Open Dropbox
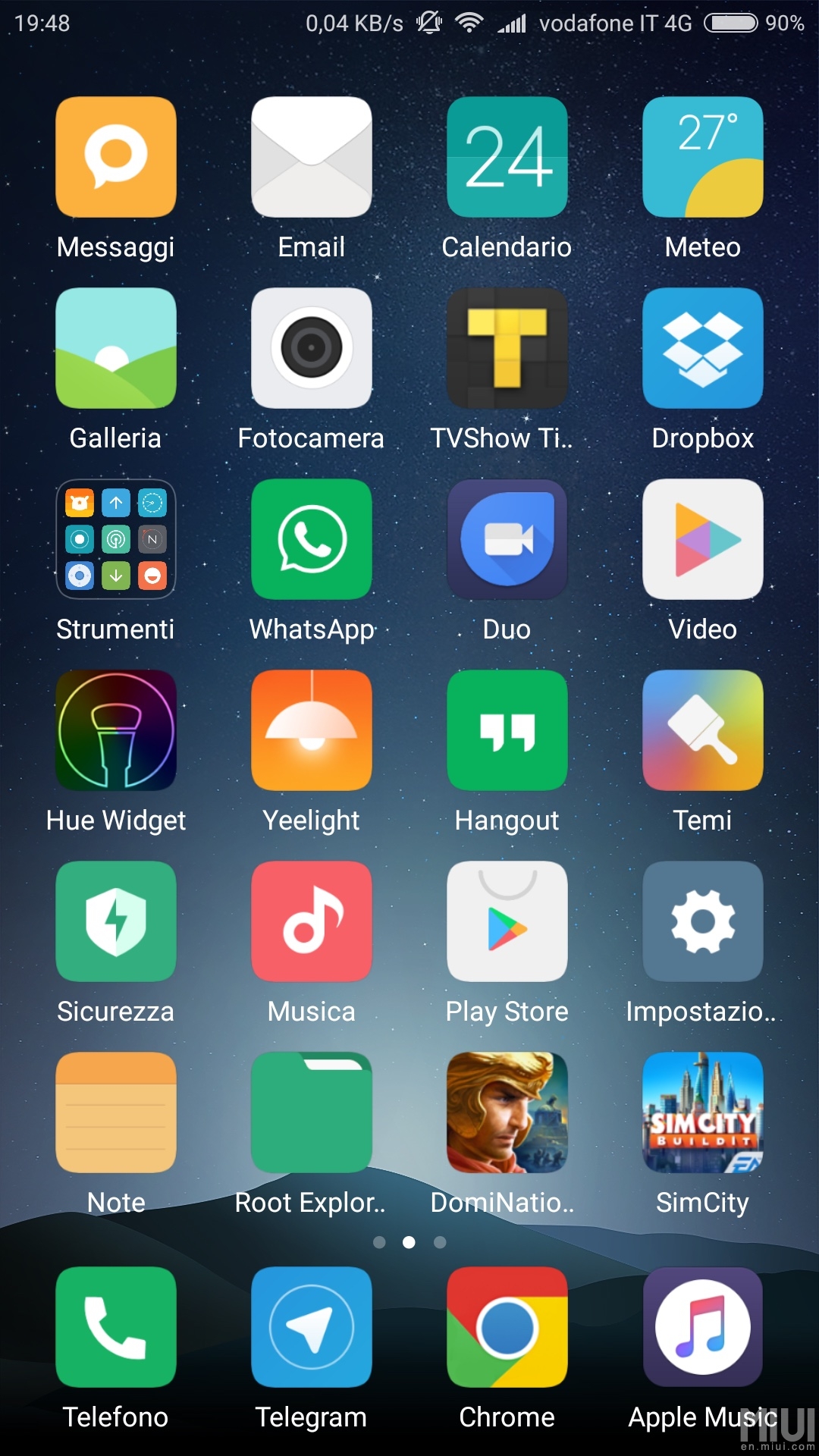 pos(703,348)
